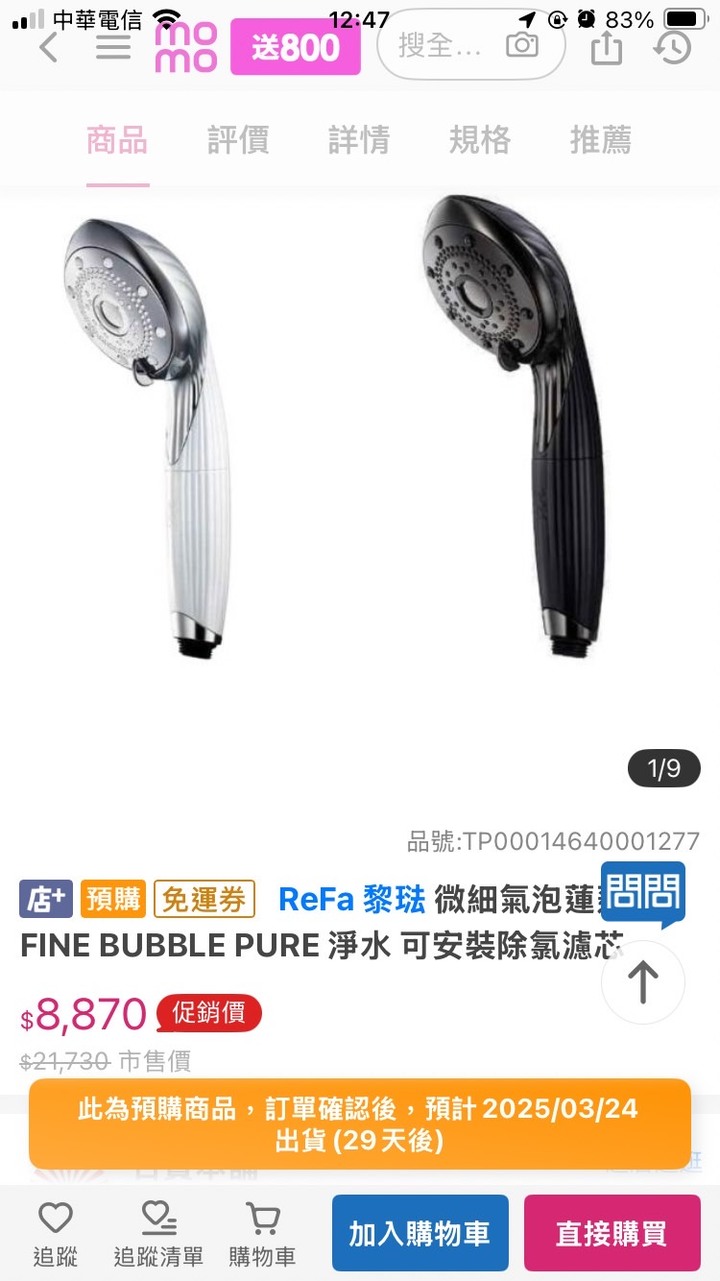Open the 購物車 cart
720x1281 pixels.
point(262,1234)
